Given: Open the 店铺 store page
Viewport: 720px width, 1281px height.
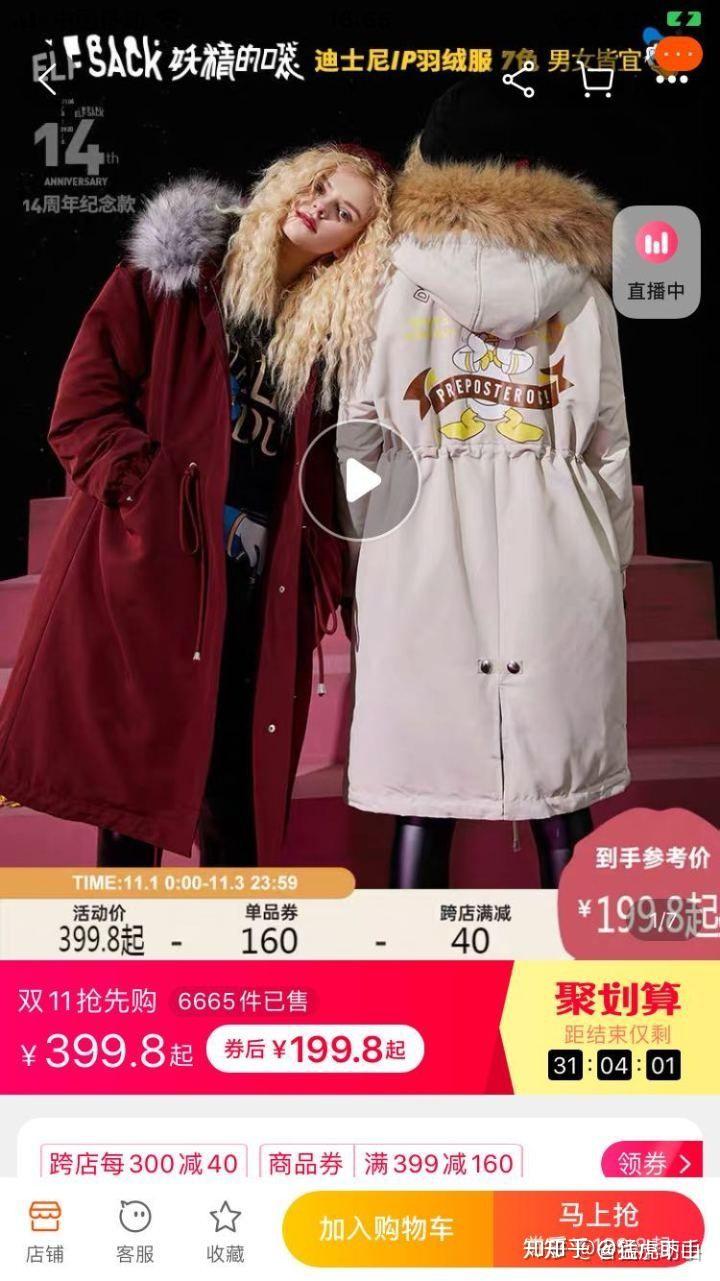Looking at the screenshot, I should pyautogui.click(x=45, y=1232).
